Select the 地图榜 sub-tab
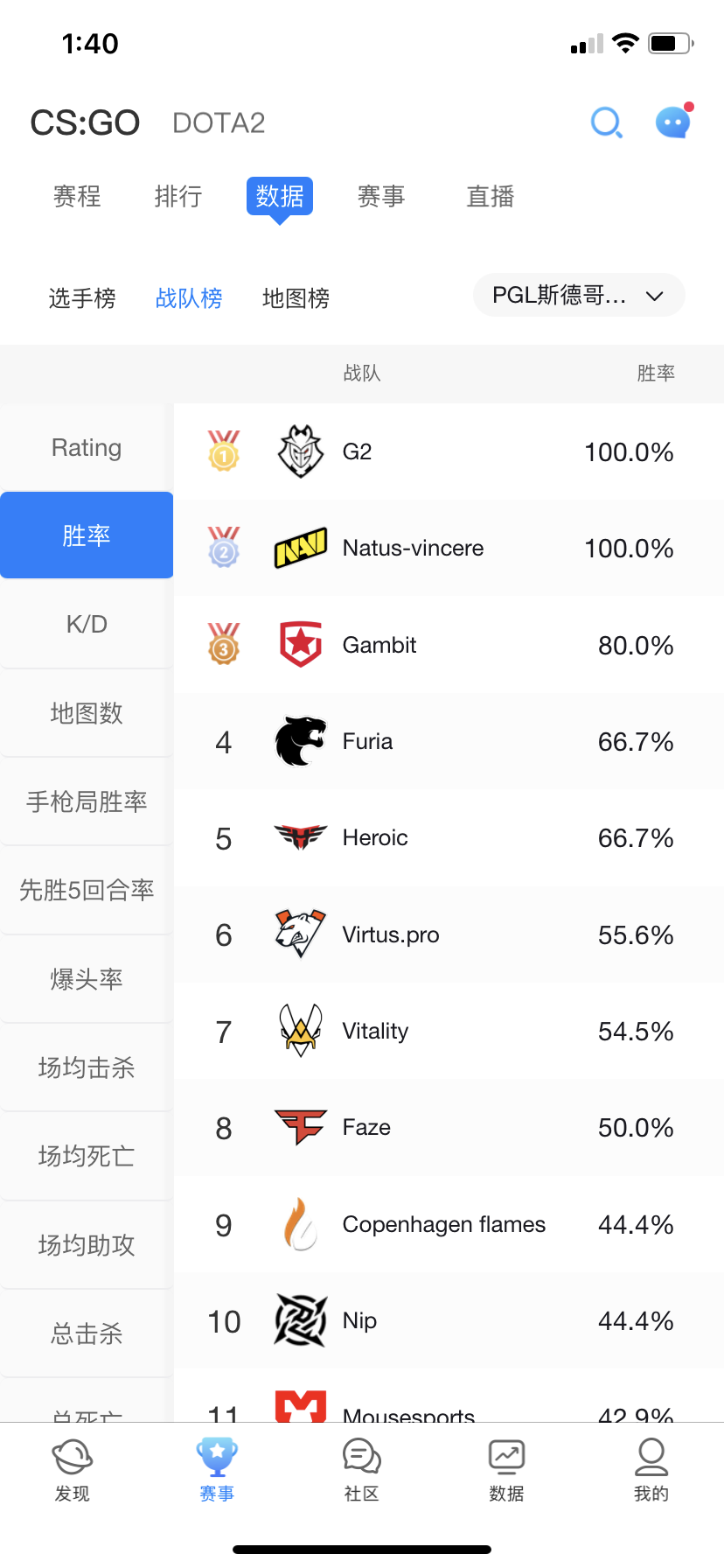Screen dimensions: 724x1568 296,298
